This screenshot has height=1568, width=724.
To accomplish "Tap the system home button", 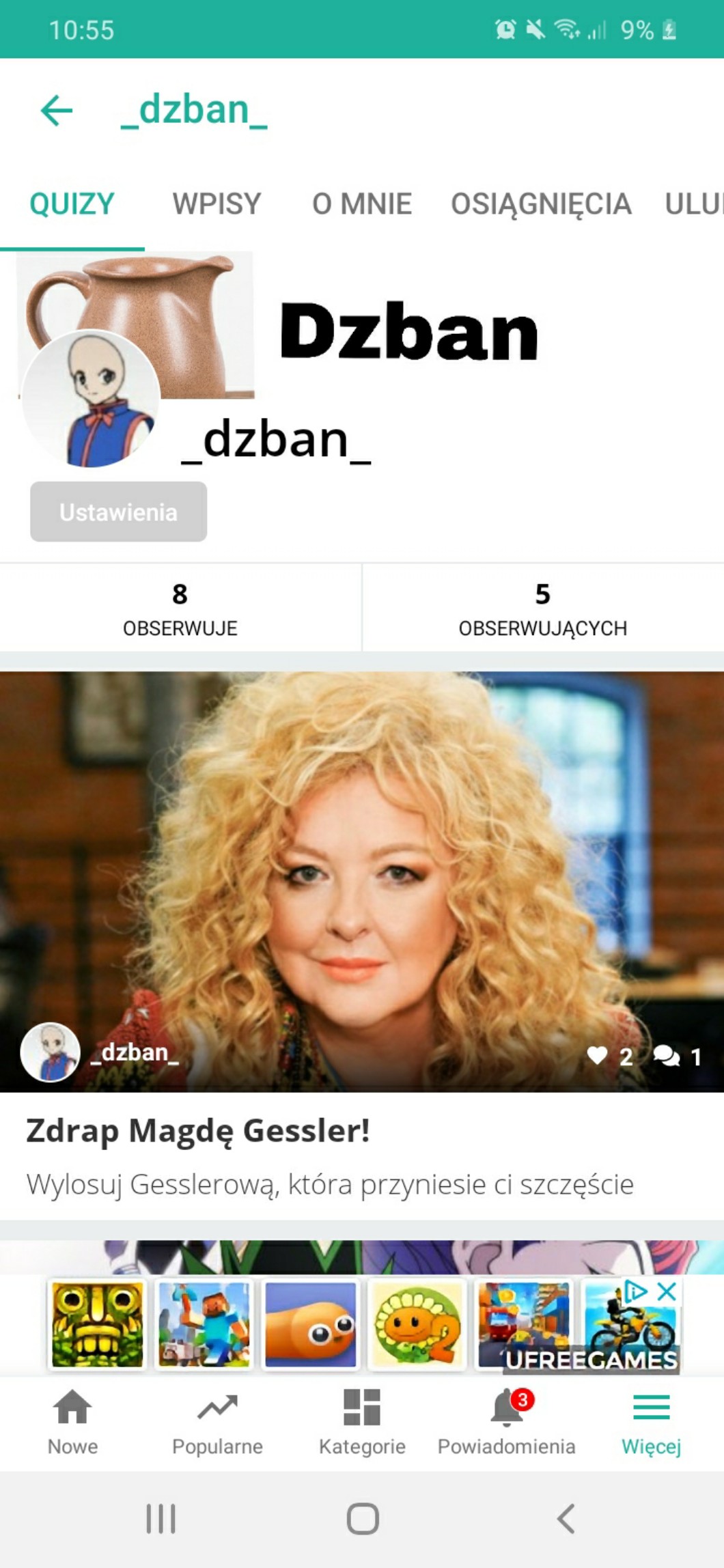I will pos(362,1519).
